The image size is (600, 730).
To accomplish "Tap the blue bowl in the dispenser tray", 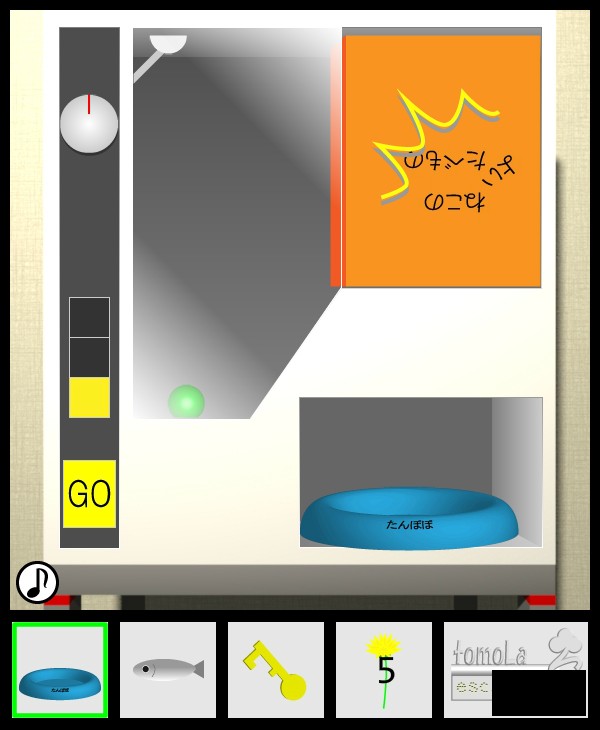I will (x=410, y=517).
